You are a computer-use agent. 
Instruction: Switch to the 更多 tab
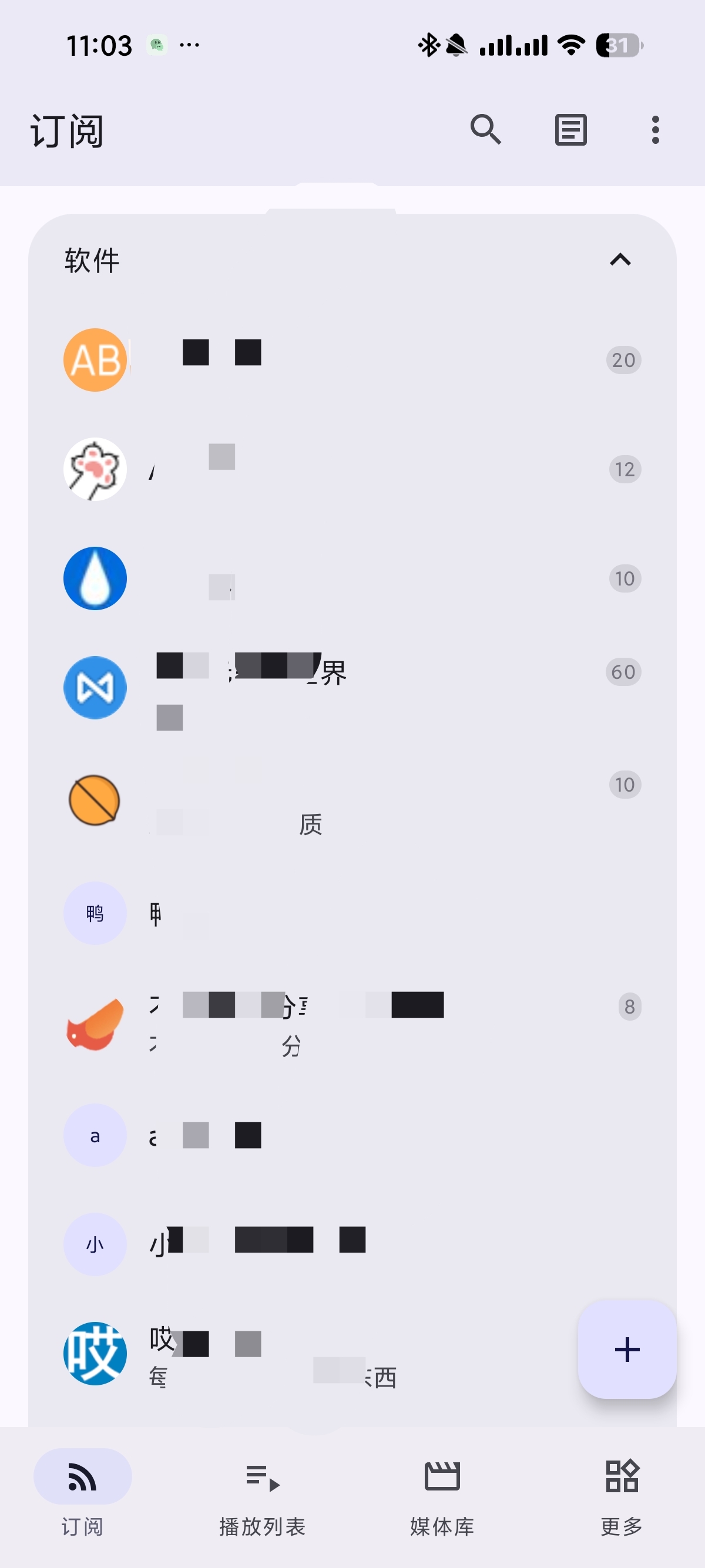pos(622,1490)
